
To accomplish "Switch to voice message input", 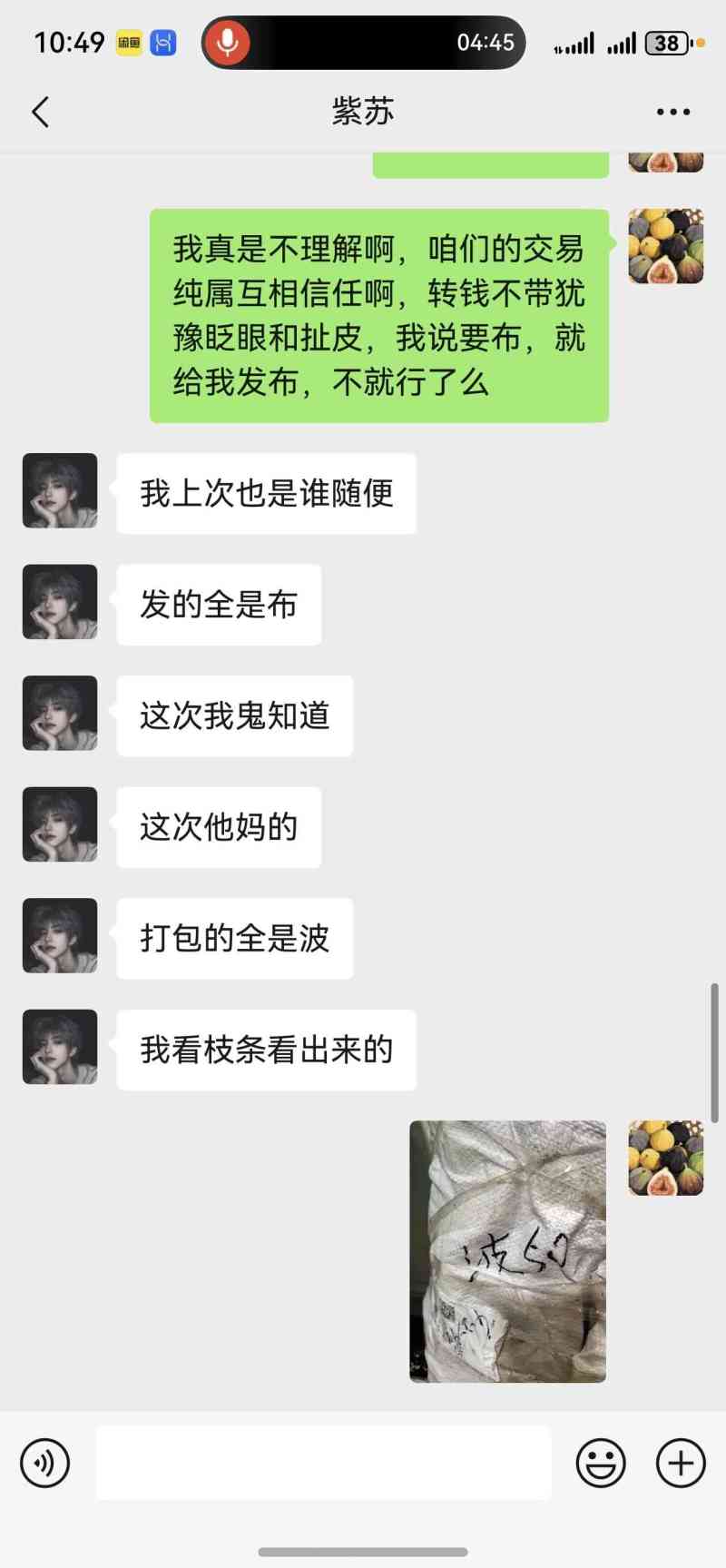I will (45, 1463).
